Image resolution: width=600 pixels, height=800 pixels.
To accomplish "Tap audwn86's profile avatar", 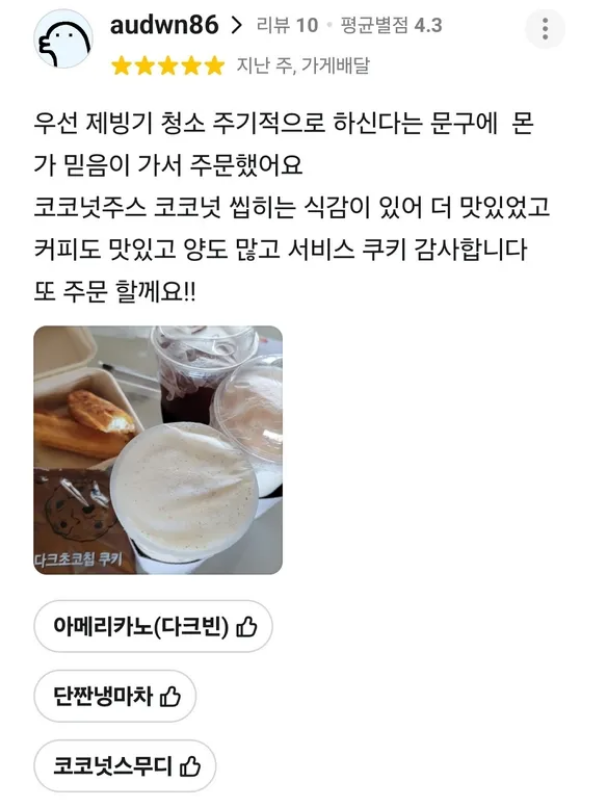I will click(64, 40).
